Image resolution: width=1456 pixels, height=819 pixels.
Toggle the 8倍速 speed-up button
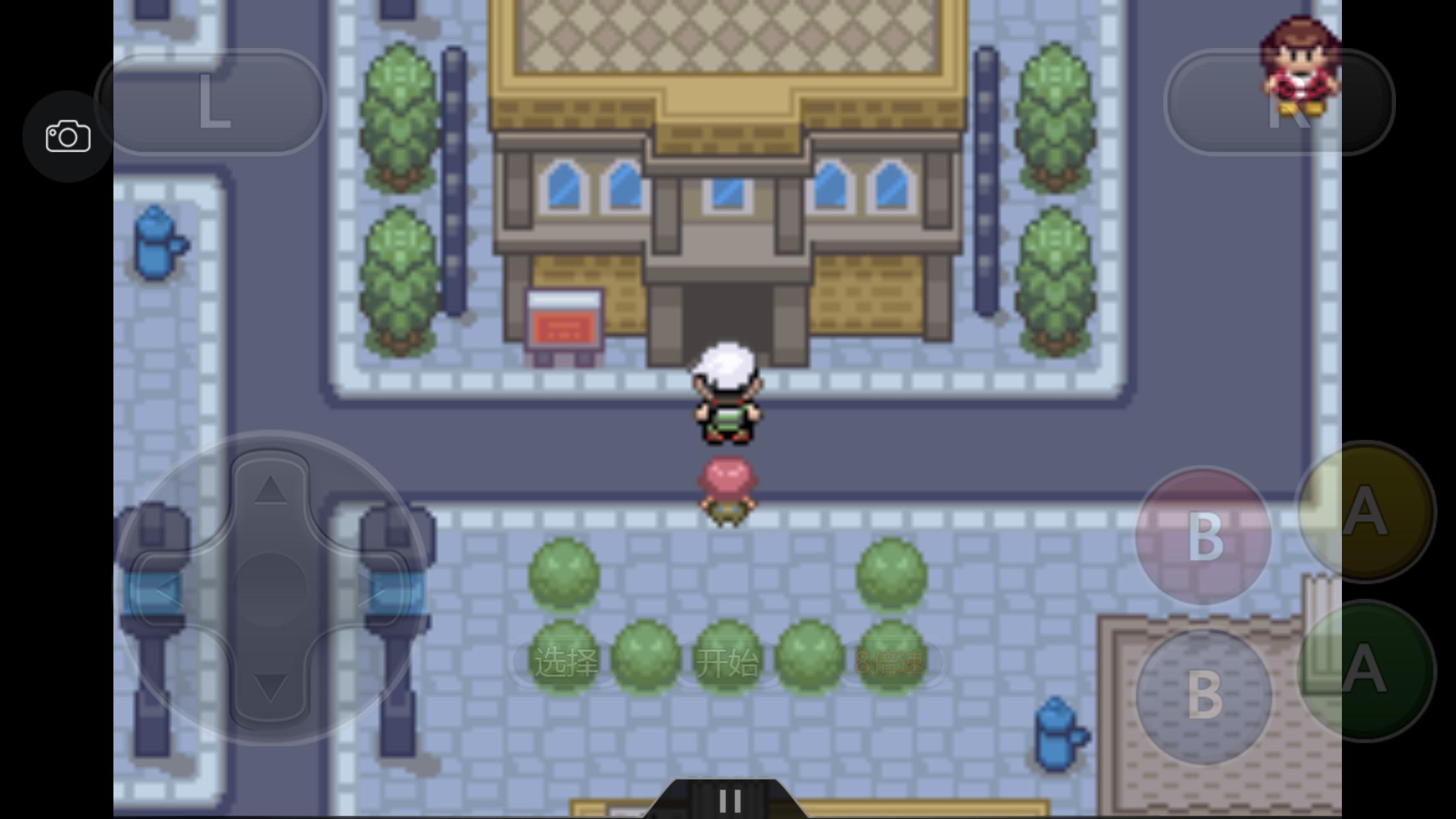tap(890, 662)
